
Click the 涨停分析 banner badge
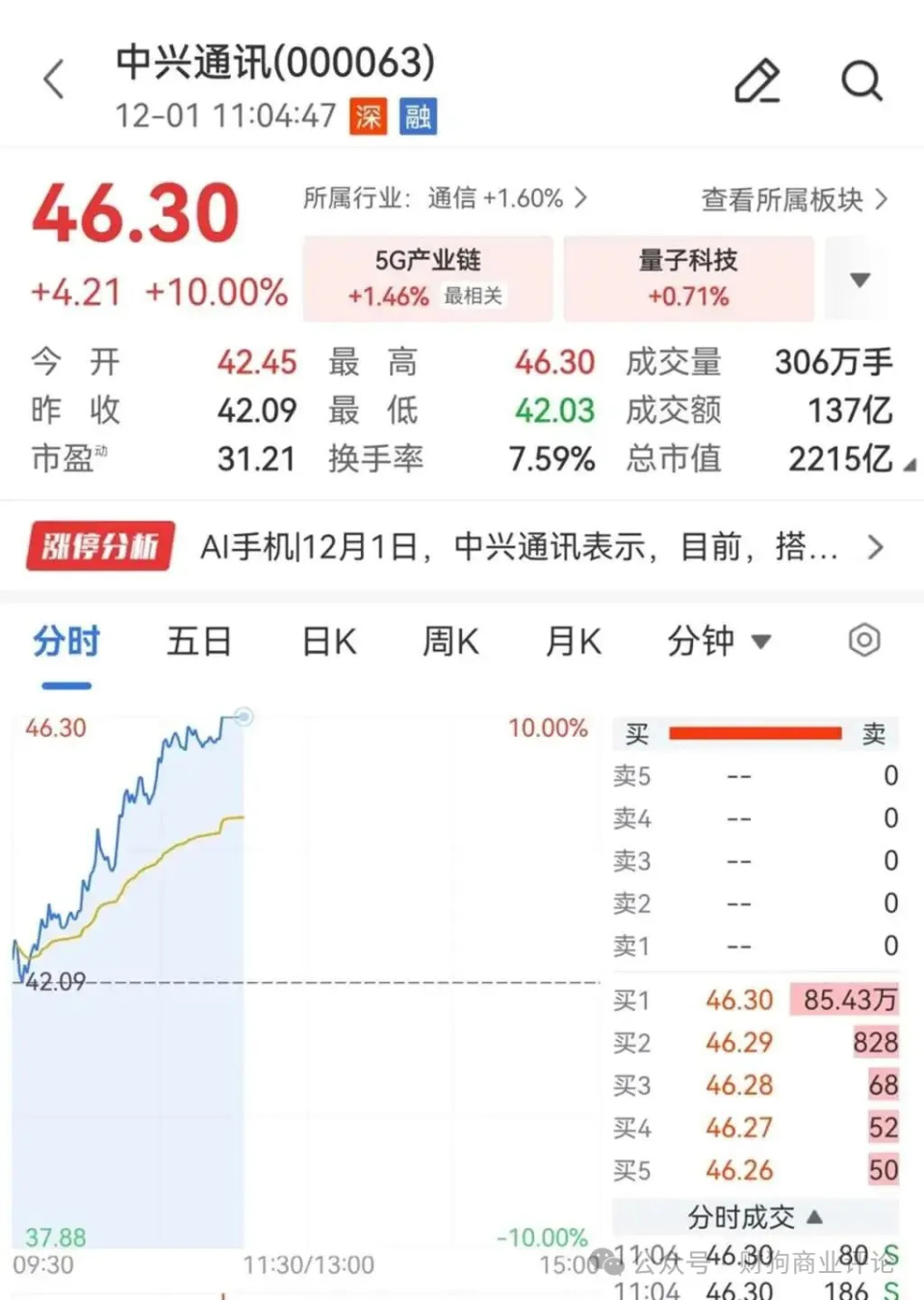pos(100,545)
